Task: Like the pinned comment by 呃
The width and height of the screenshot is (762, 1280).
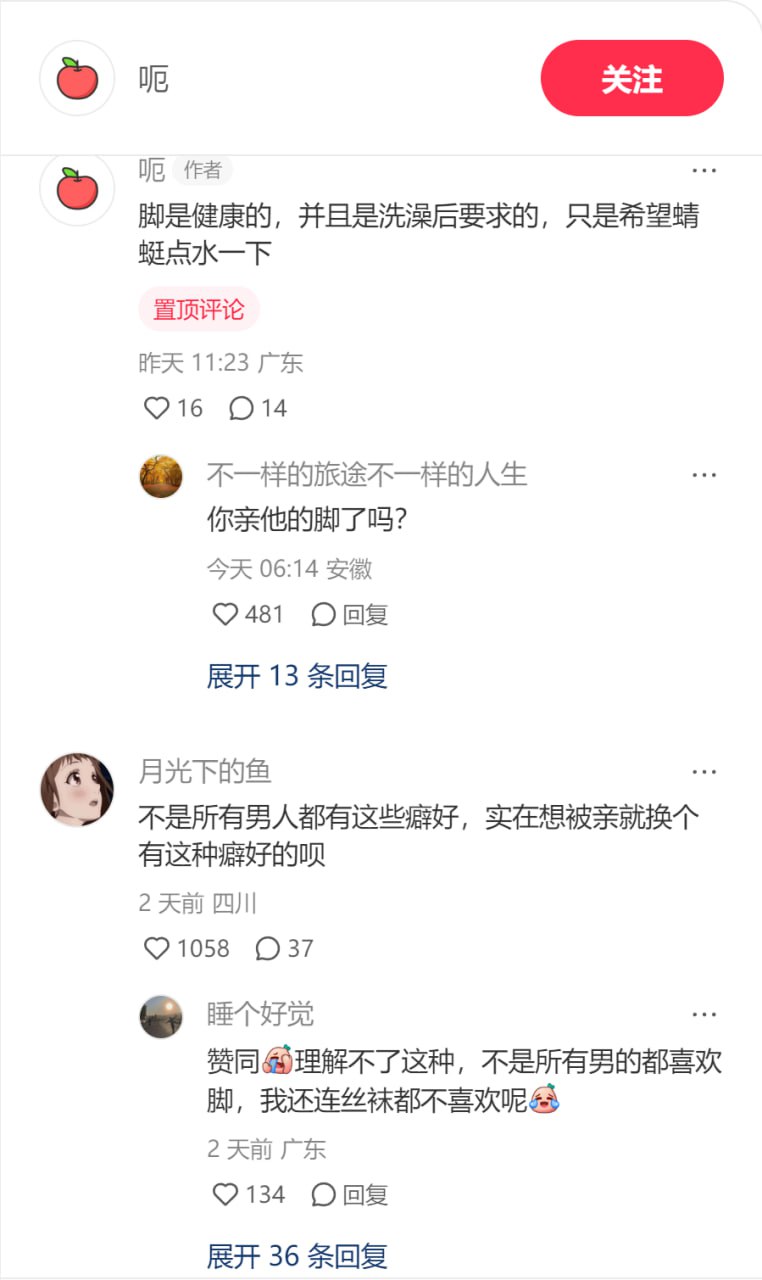Action: 157,407
